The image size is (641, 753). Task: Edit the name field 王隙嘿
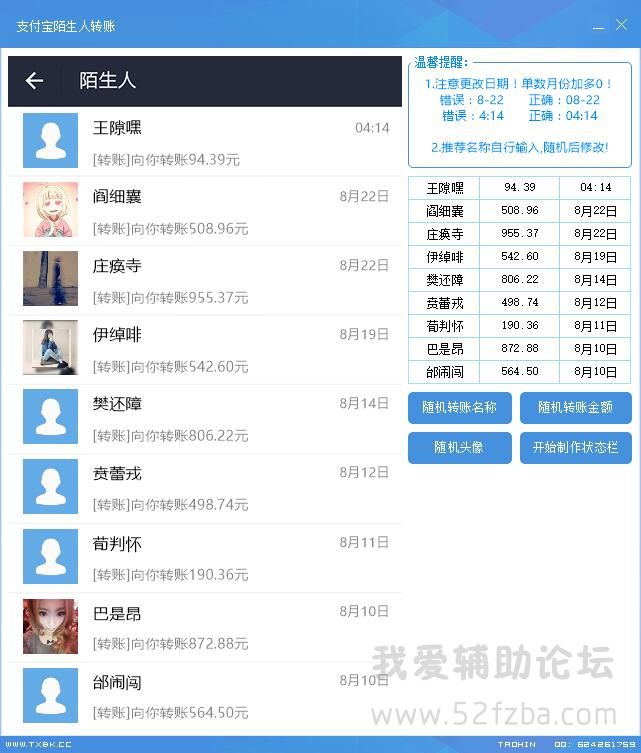coord(444,188)
